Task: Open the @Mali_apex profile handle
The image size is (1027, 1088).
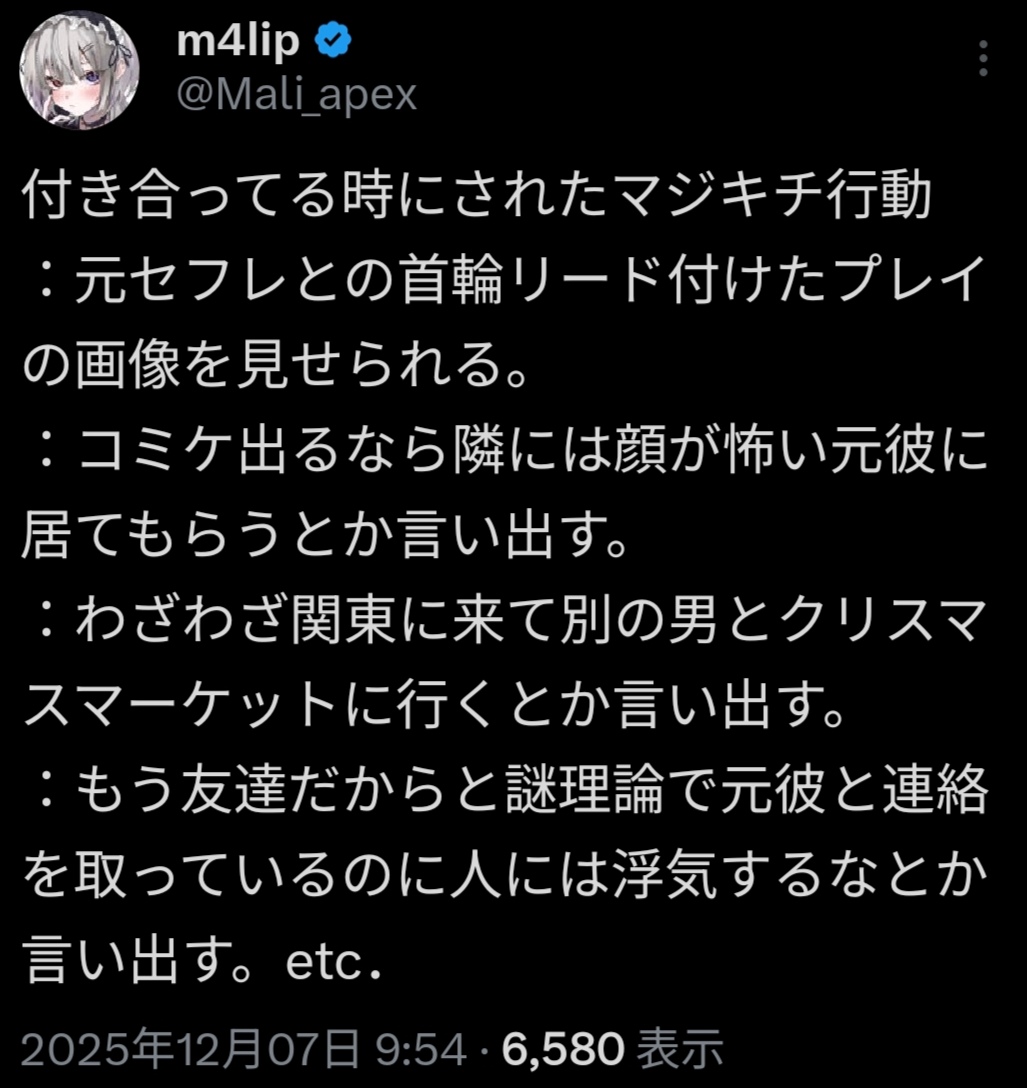Action: 297,95
